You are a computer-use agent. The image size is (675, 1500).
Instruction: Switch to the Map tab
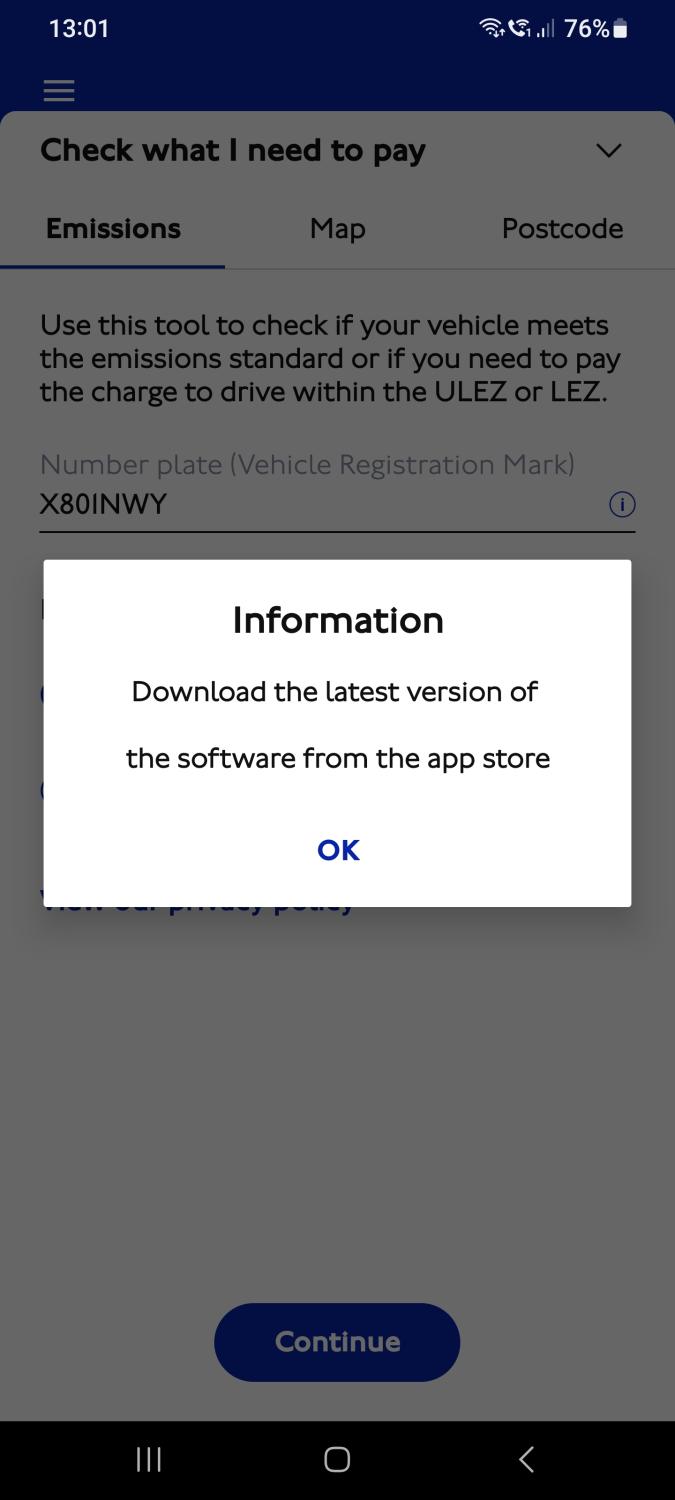[x=338, y=229]
